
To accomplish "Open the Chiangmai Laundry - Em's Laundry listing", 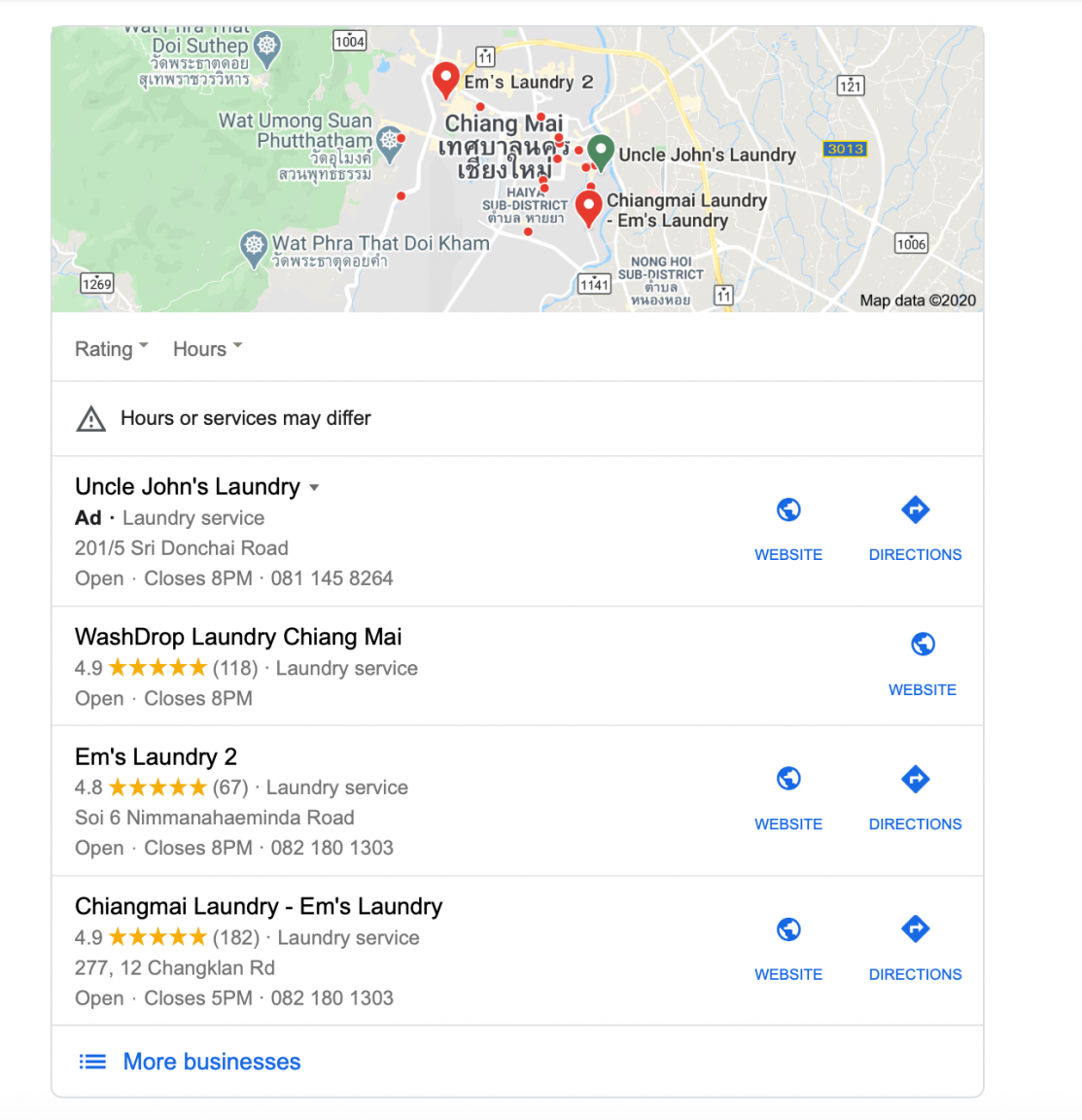I will point(259,907).
